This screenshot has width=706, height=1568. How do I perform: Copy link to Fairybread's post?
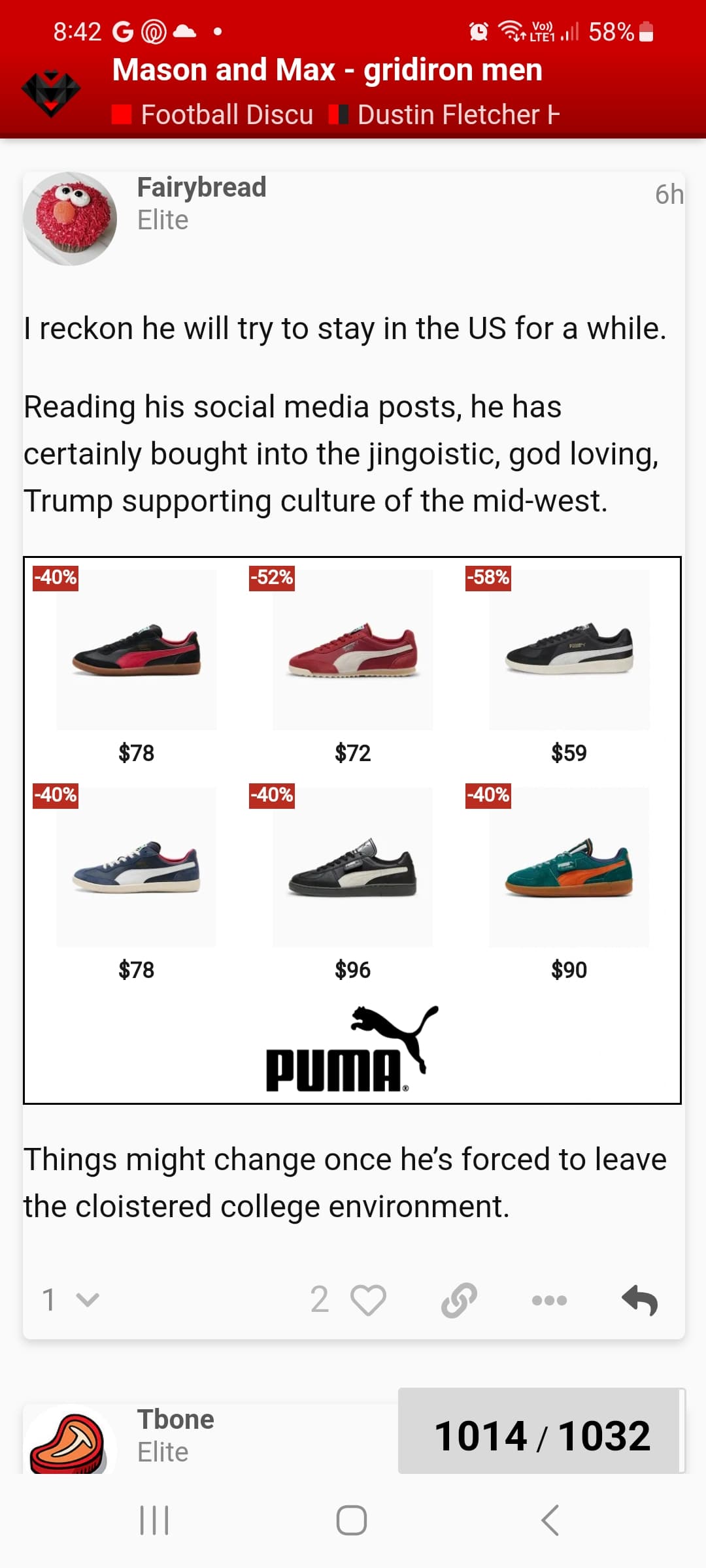tap(459, 1299)
